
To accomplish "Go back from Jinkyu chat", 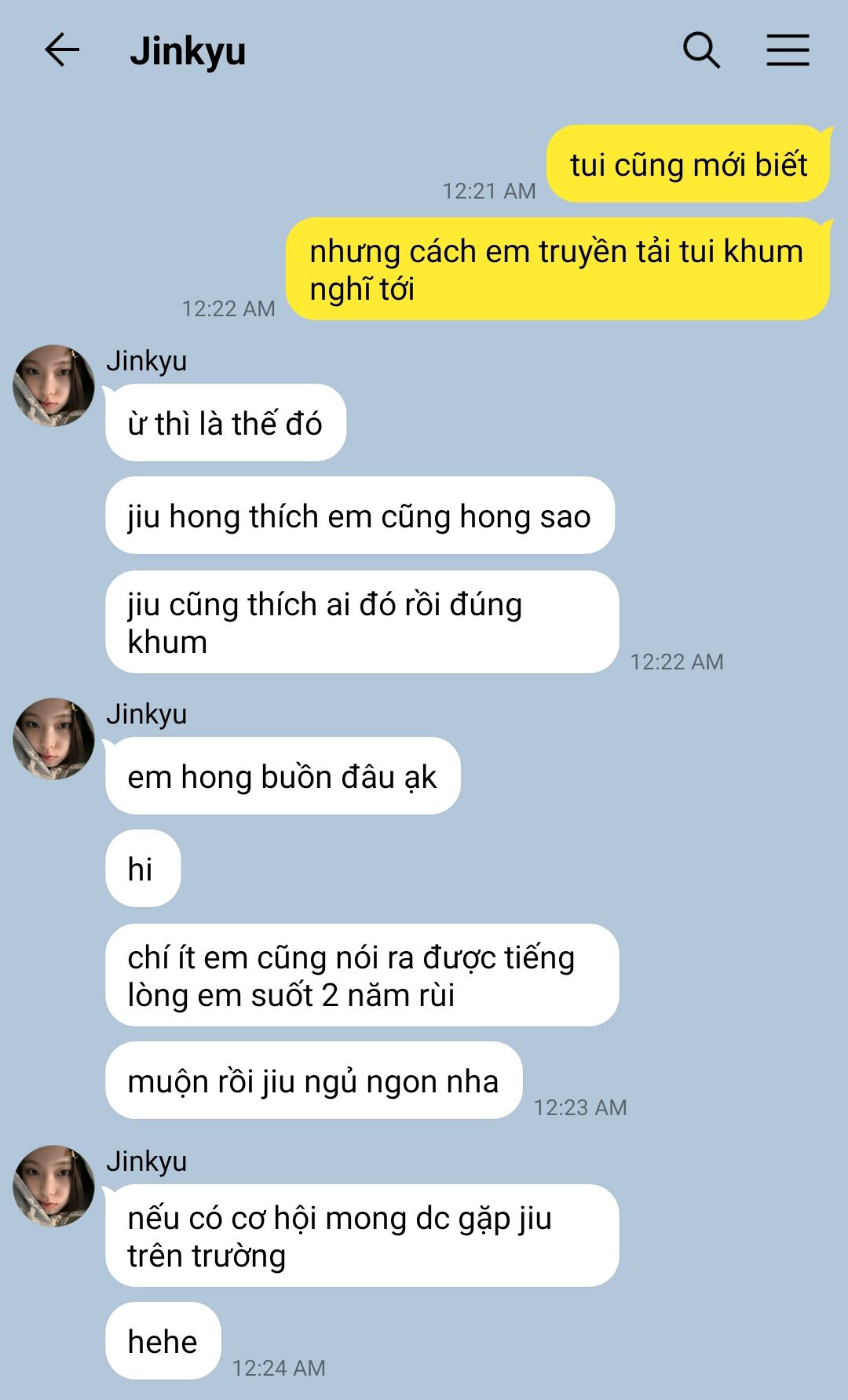I will pos(62,51).
